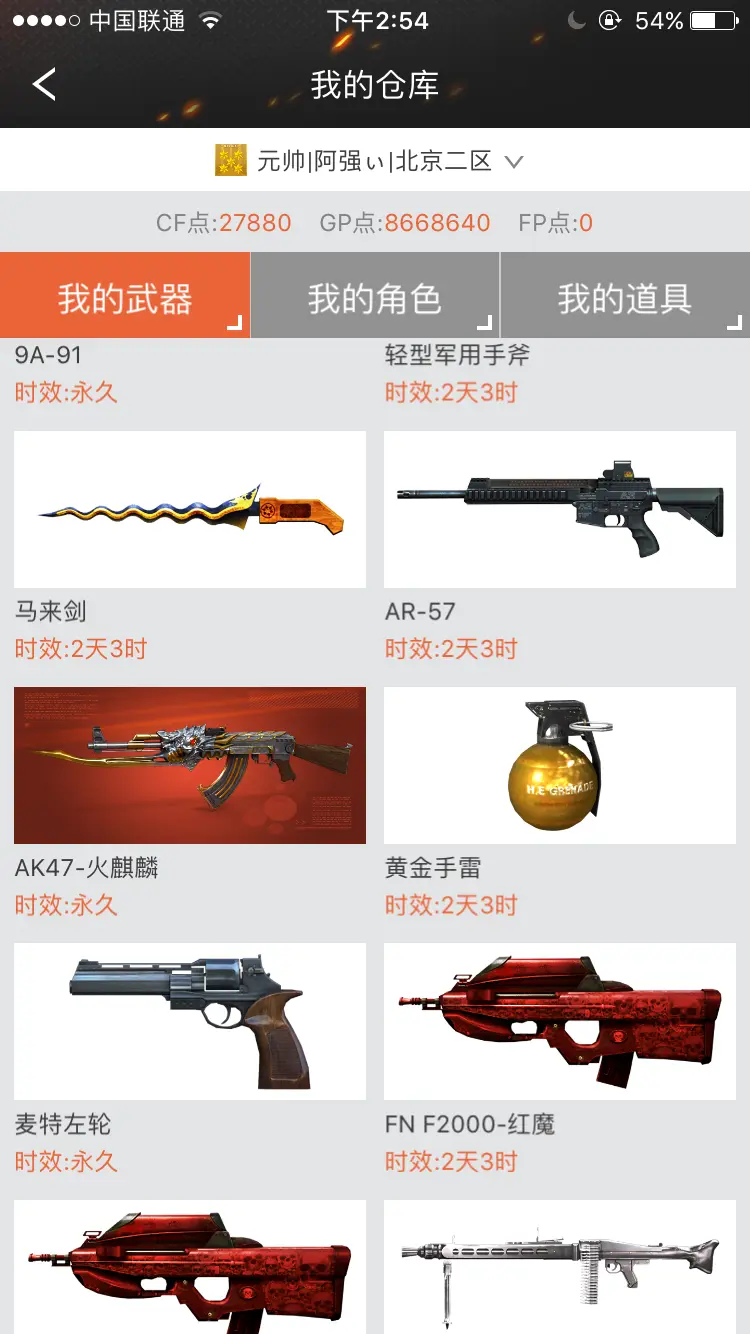This screenshot has height=1334, width=750.
Task: View the 麦特左轮 revolver
Action: tap(190, 1022)
